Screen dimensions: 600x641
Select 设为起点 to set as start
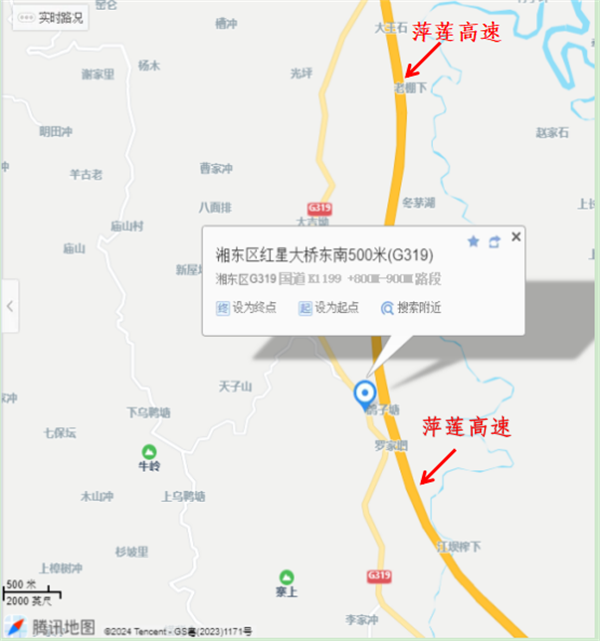pyautogui.click(x=328, y=308)
